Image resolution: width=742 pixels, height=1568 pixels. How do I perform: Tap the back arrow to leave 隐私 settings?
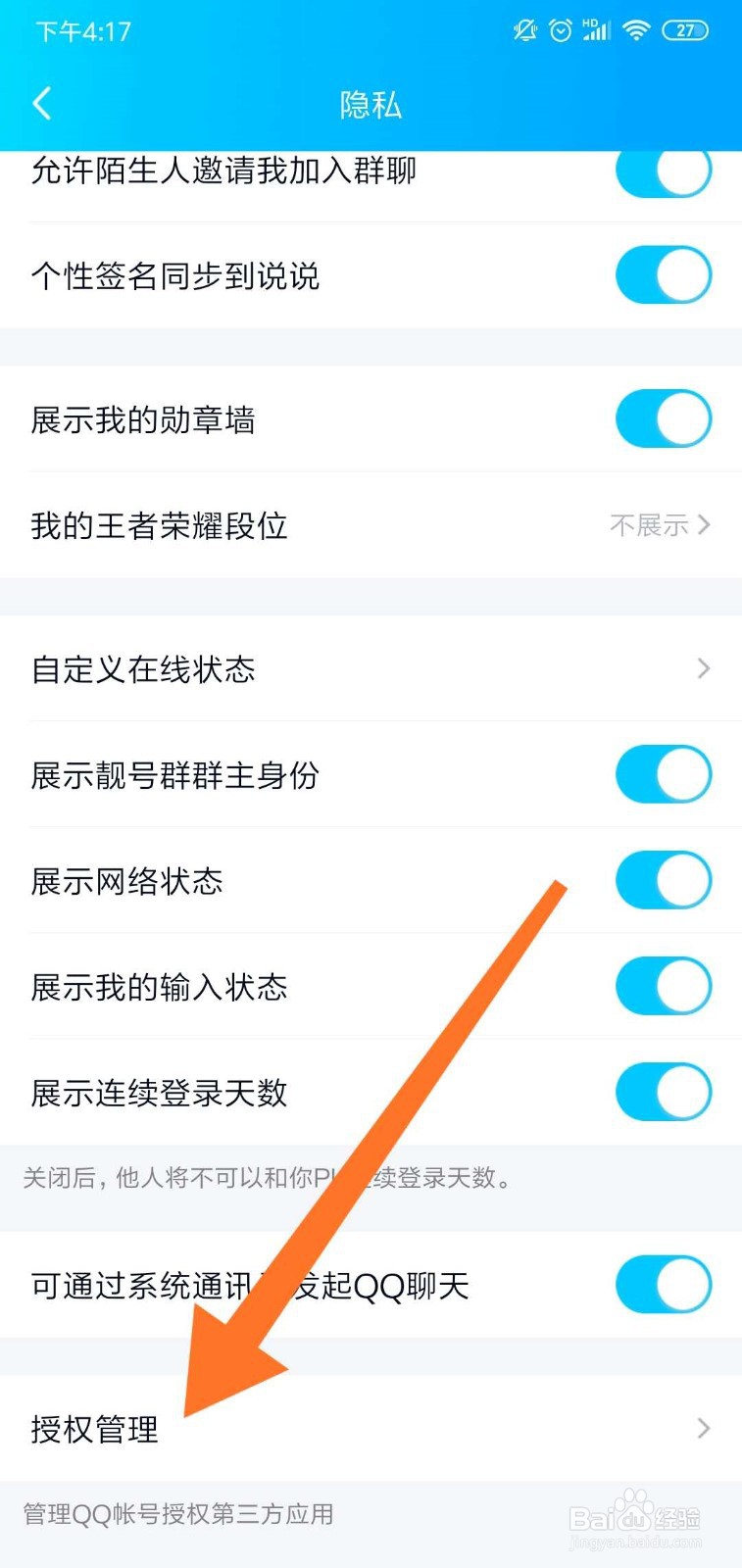42,103
